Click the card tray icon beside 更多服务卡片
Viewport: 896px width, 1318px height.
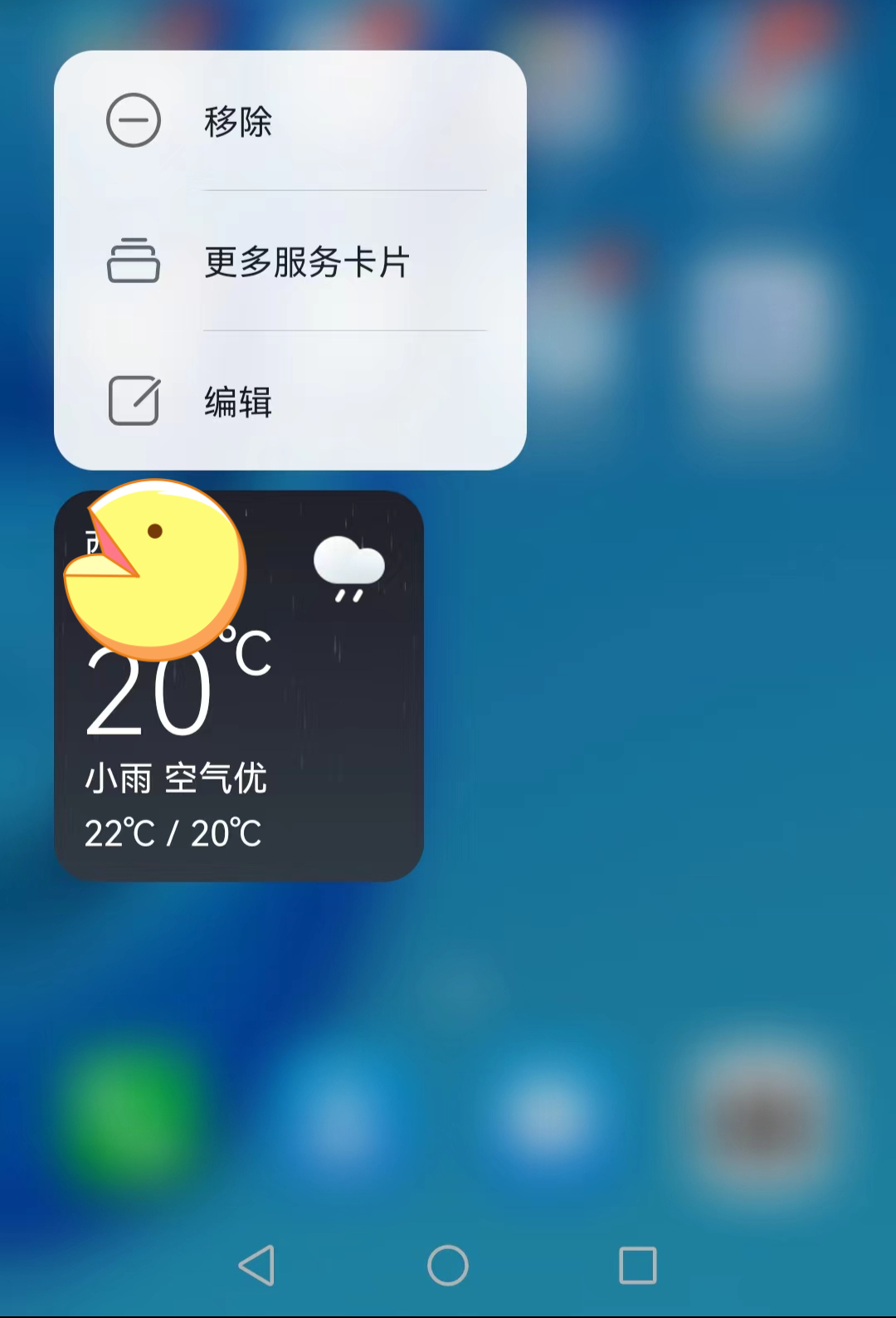(134, 261)
